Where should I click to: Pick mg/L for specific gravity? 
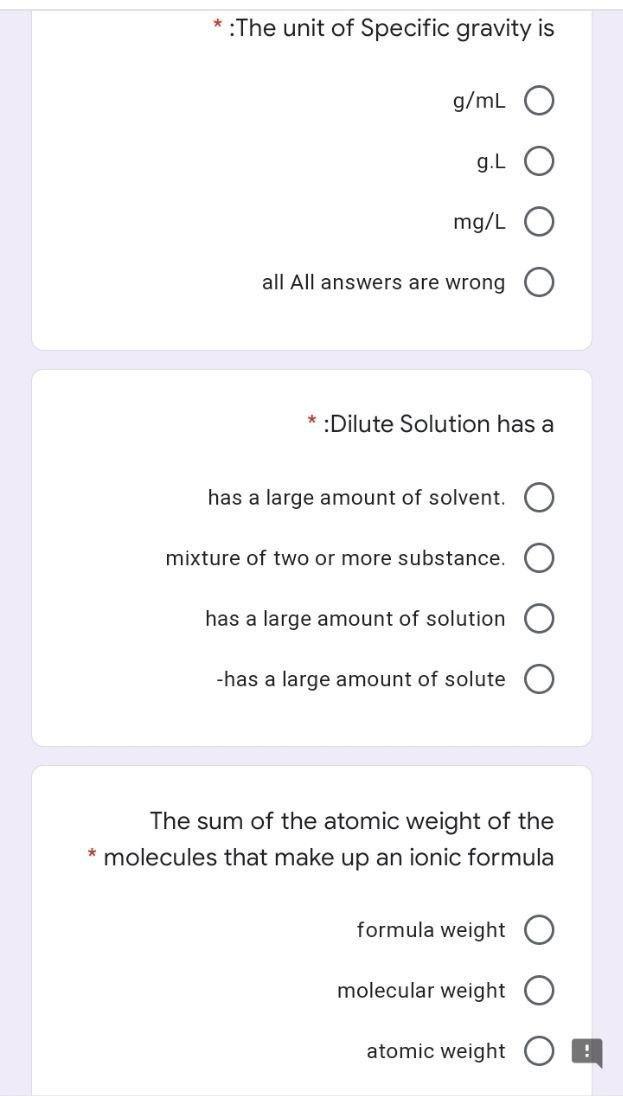[539, 222]
